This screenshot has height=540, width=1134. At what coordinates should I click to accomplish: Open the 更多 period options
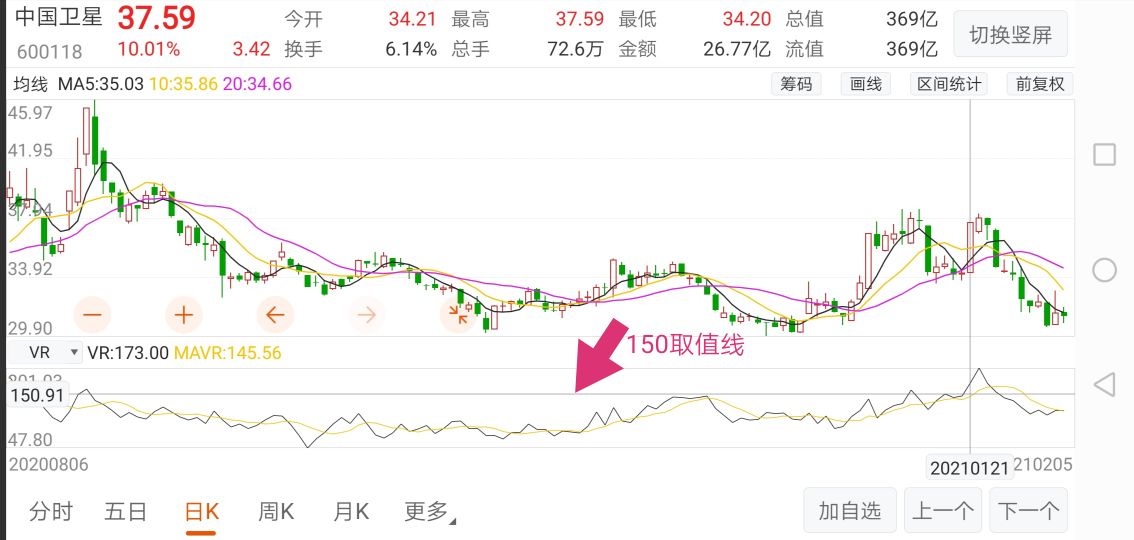pos(429,512)
